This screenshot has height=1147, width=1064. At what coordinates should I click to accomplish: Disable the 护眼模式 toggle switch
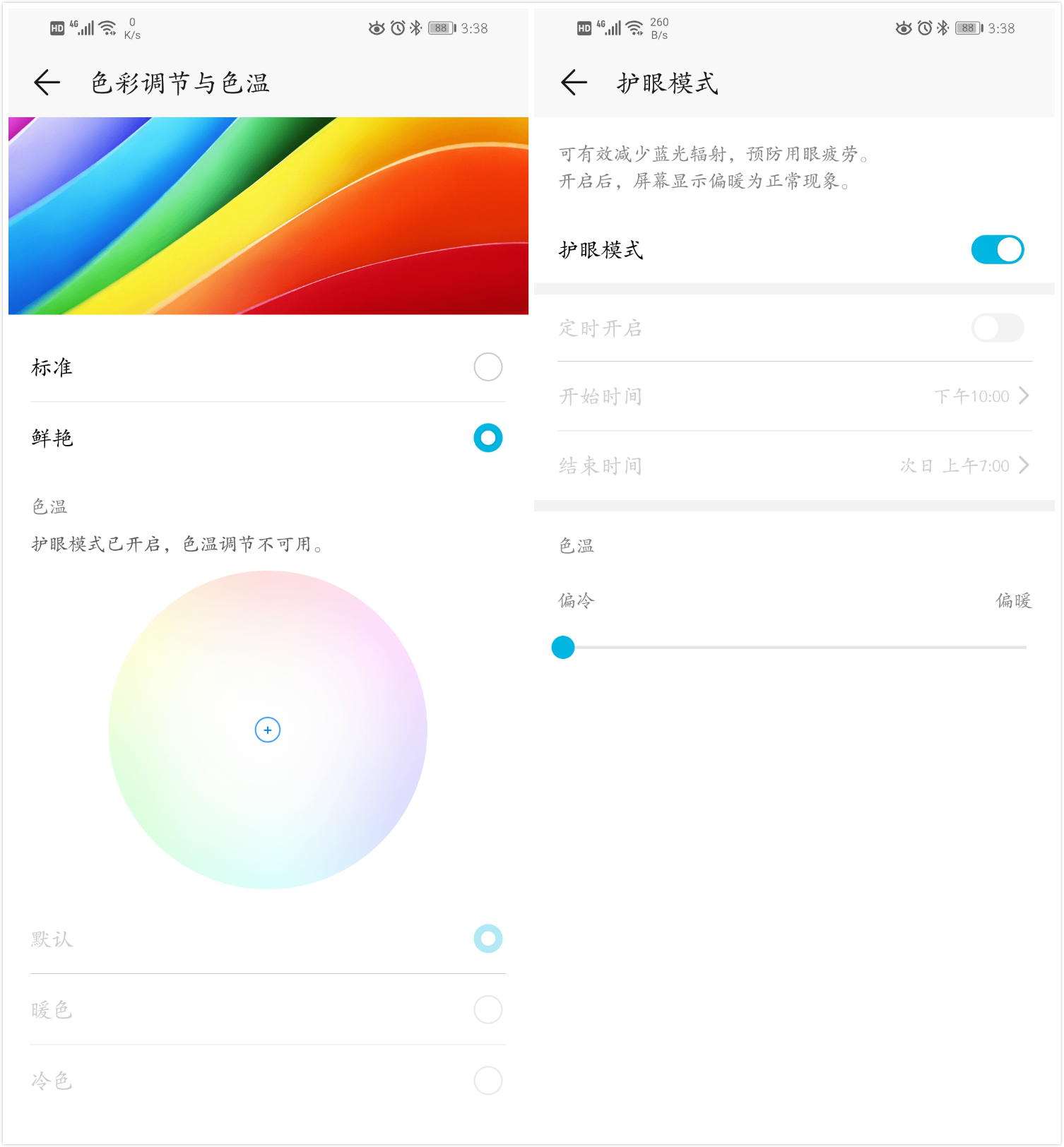(997, 249)
